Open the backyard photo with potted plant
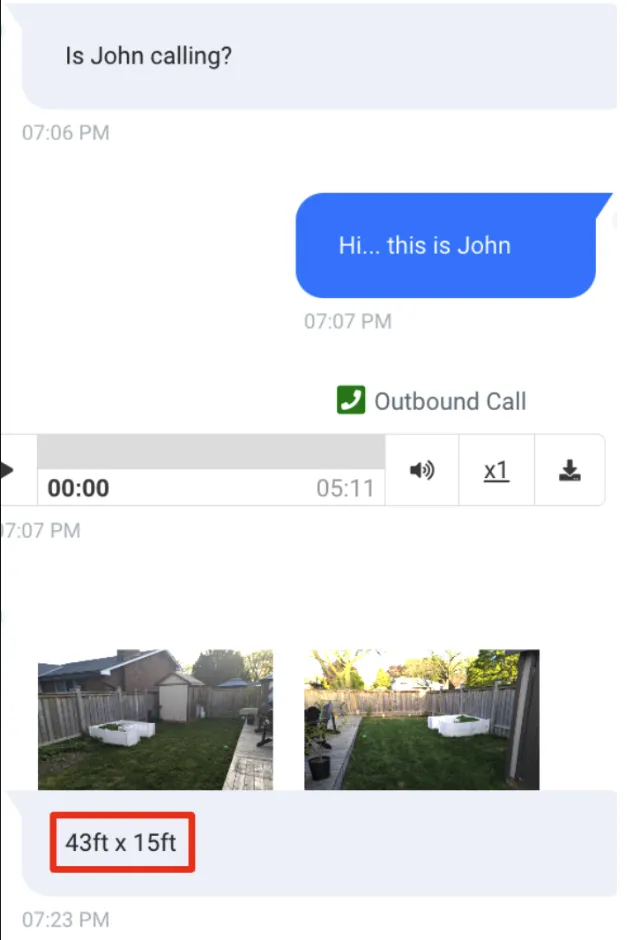The width and height of the screenshot is (629, 940). pos(421,719)
